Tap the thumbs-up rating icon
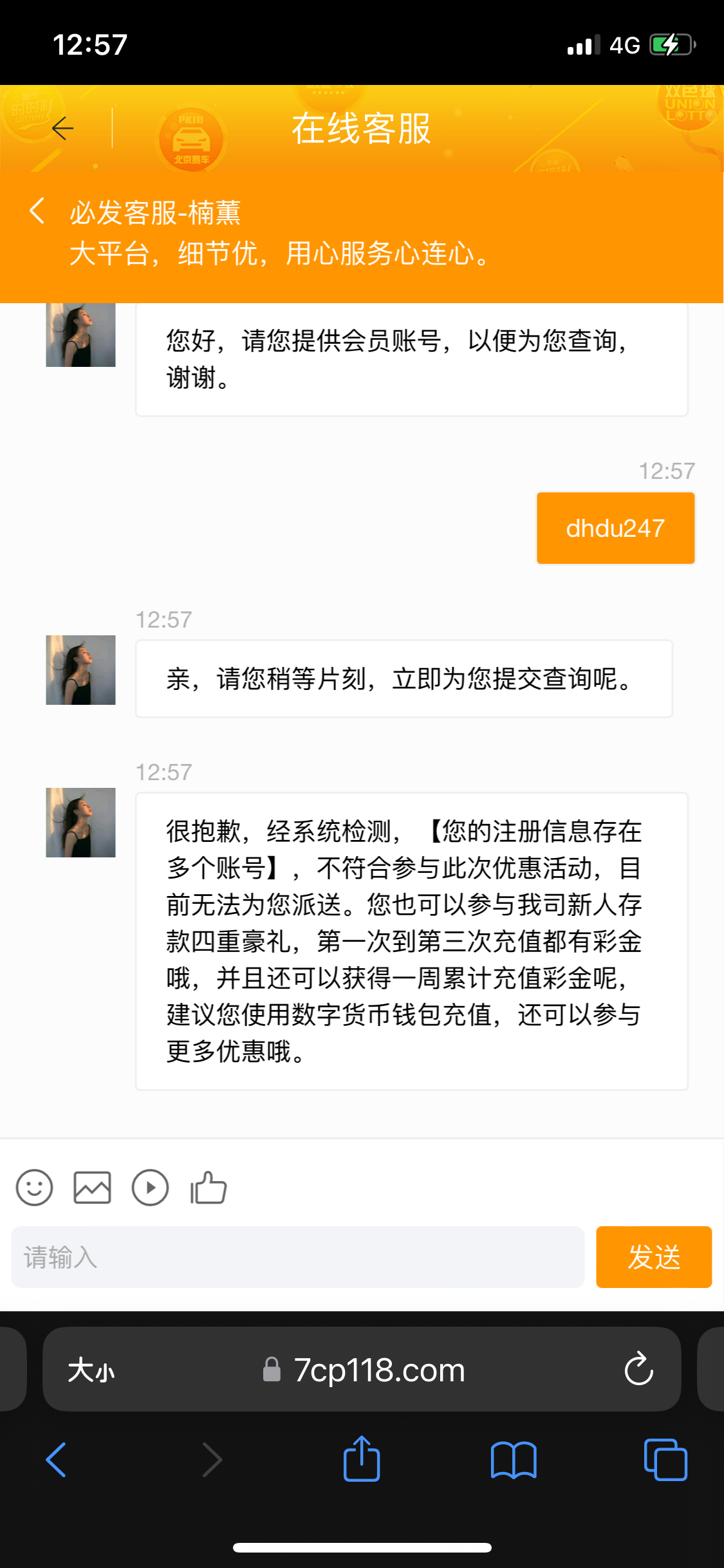Viewport: 724px width, 1568px height. pos(208,1186)
